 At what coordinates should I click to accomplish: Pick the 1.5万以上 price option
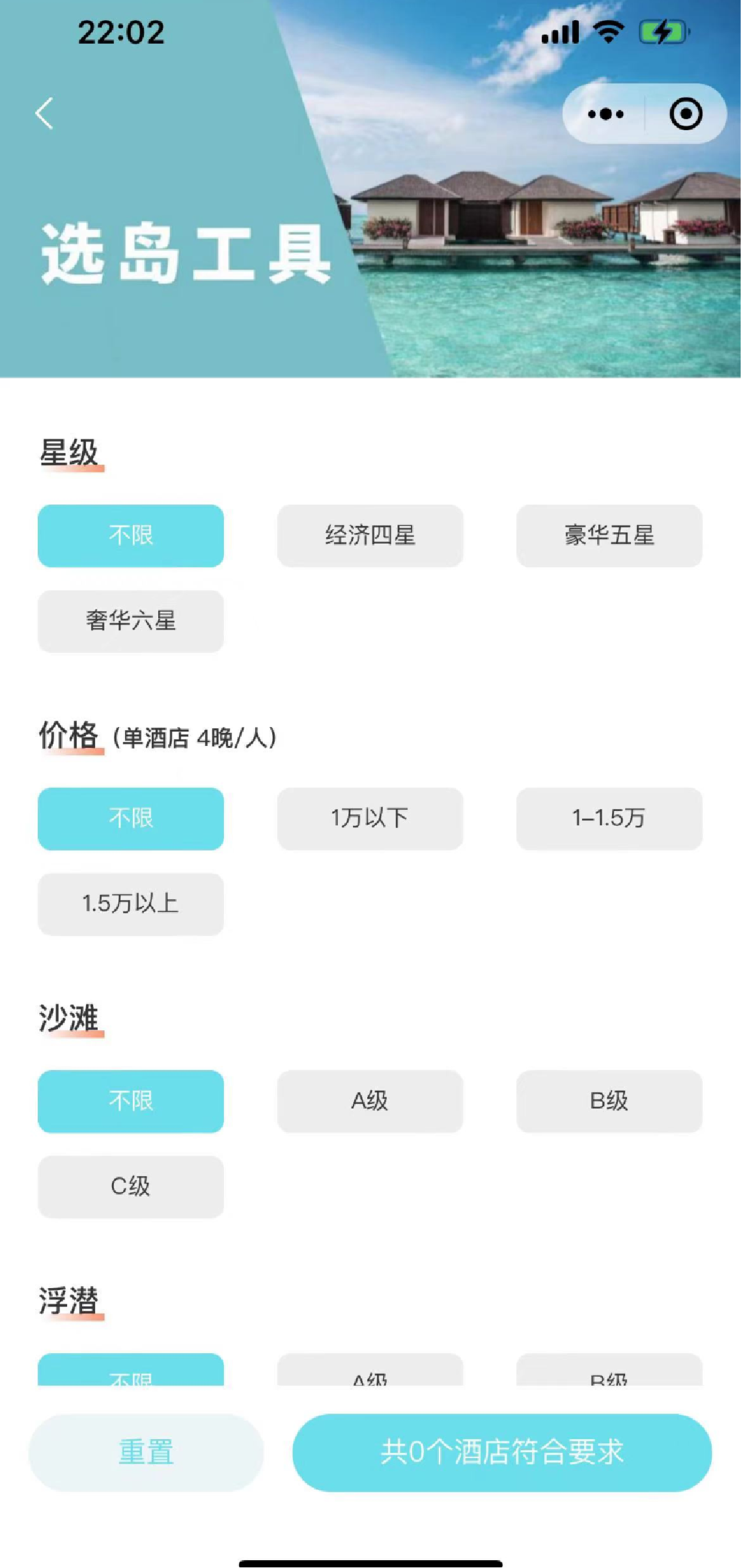pos(131,904)
